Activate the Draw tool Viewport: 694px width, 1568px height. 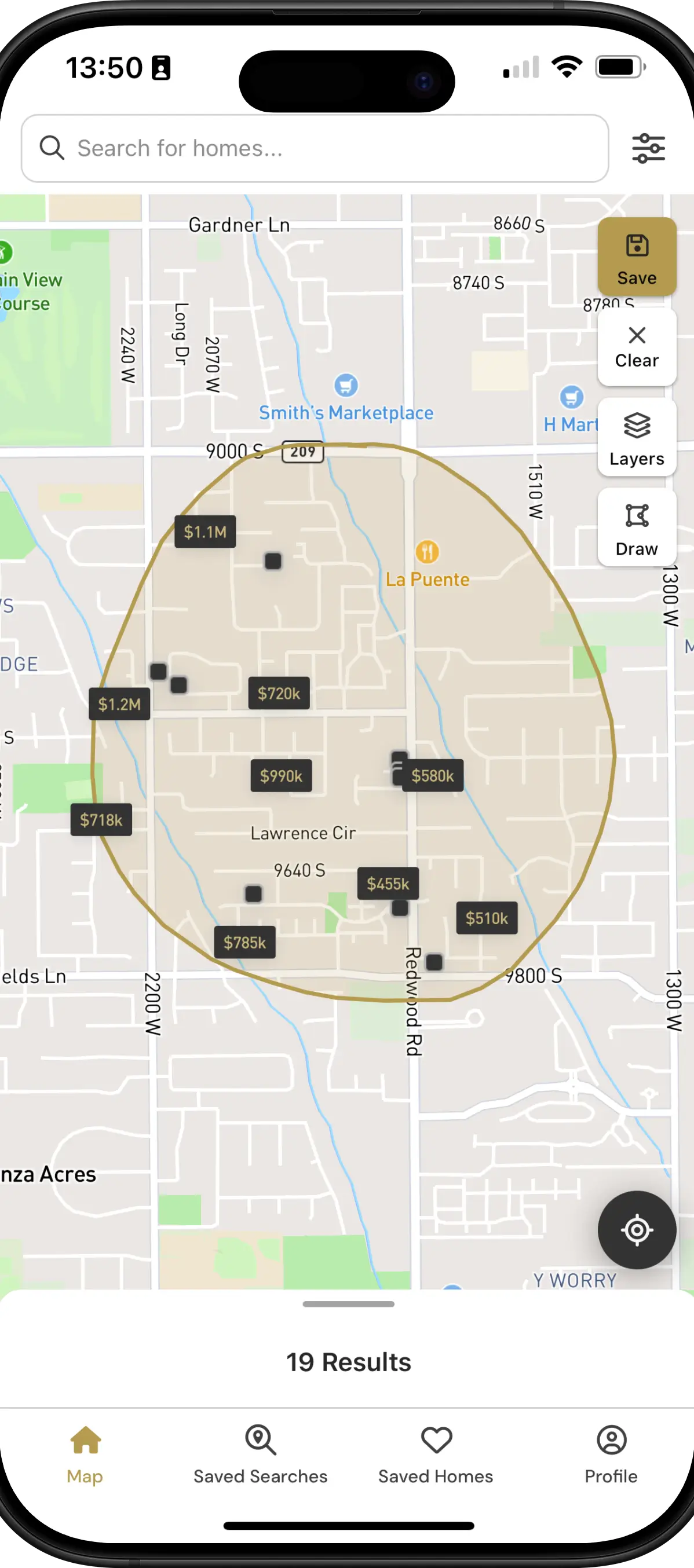(636, 527)
